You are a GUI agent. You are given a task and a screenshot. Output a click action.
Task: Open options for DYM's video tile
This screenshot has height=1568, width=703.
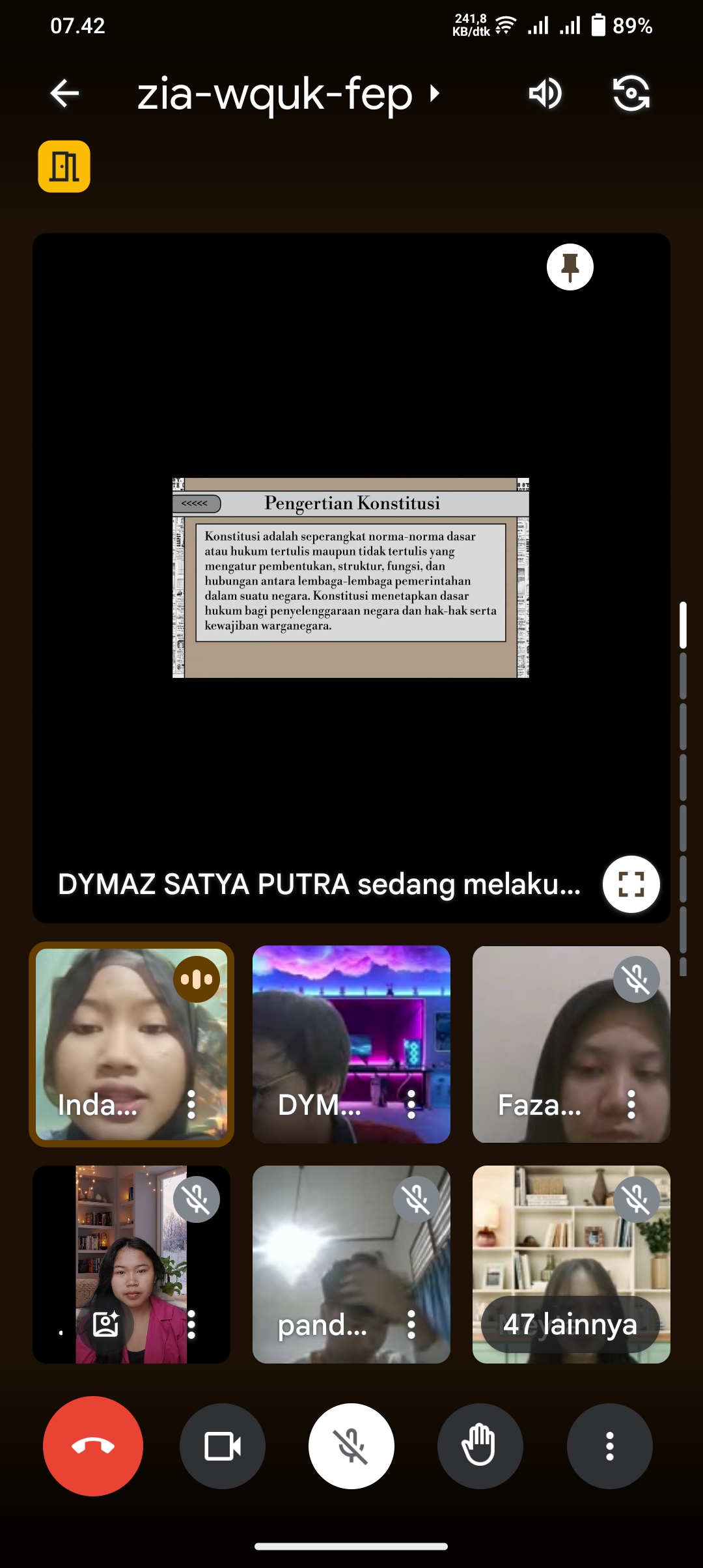pos(411,1105)
